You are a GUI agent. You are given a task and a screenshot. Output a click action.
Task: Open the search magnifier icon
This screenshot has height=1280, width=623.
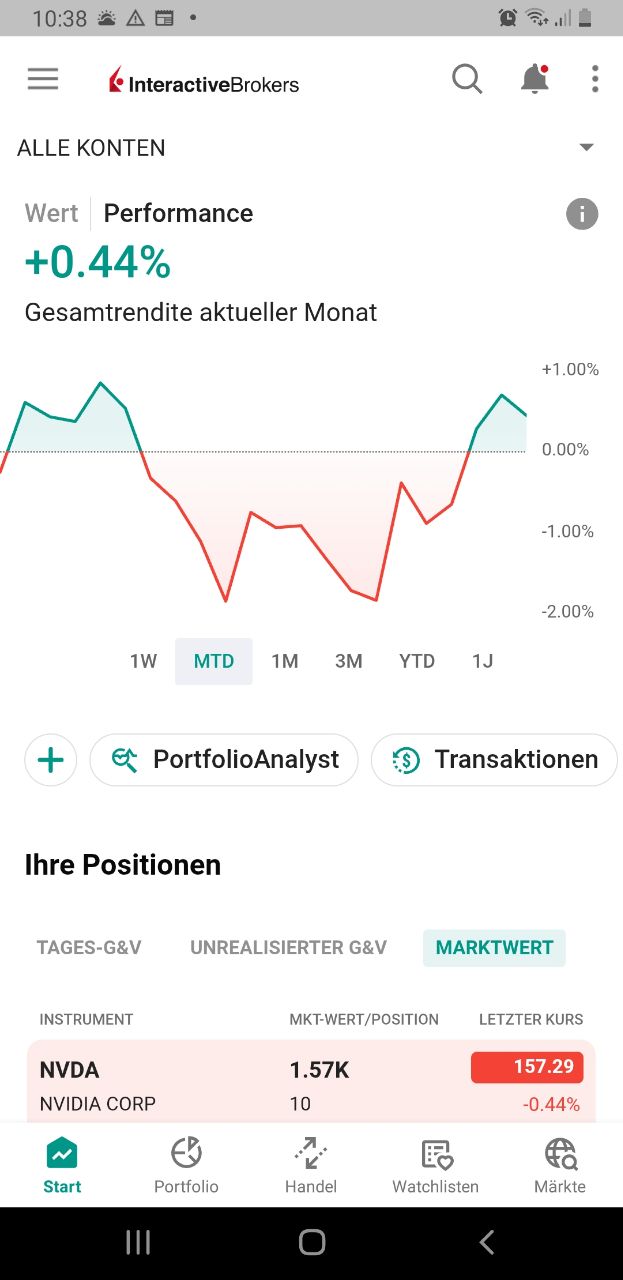click(x=467, y=79)
